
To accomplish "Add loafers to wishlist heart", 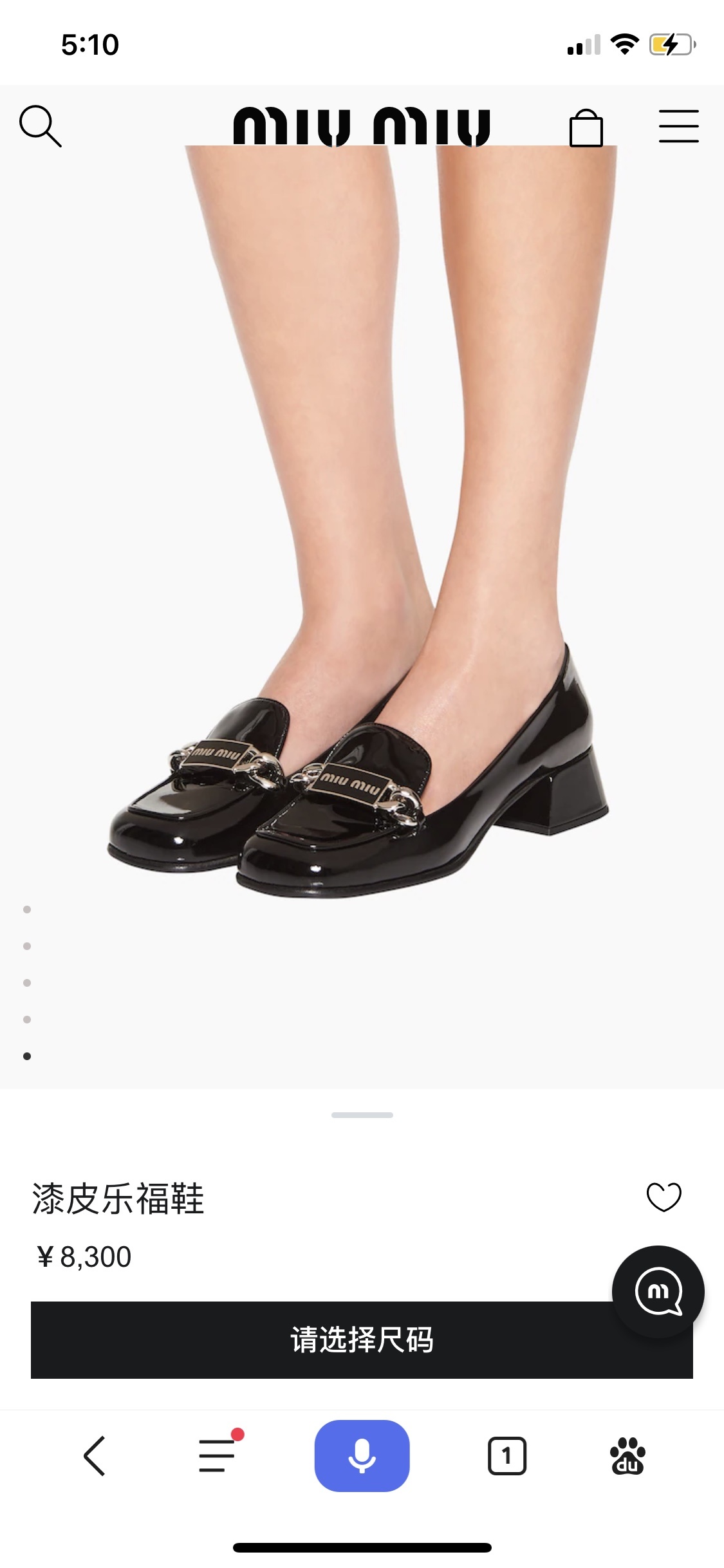I will (664, 1197).
